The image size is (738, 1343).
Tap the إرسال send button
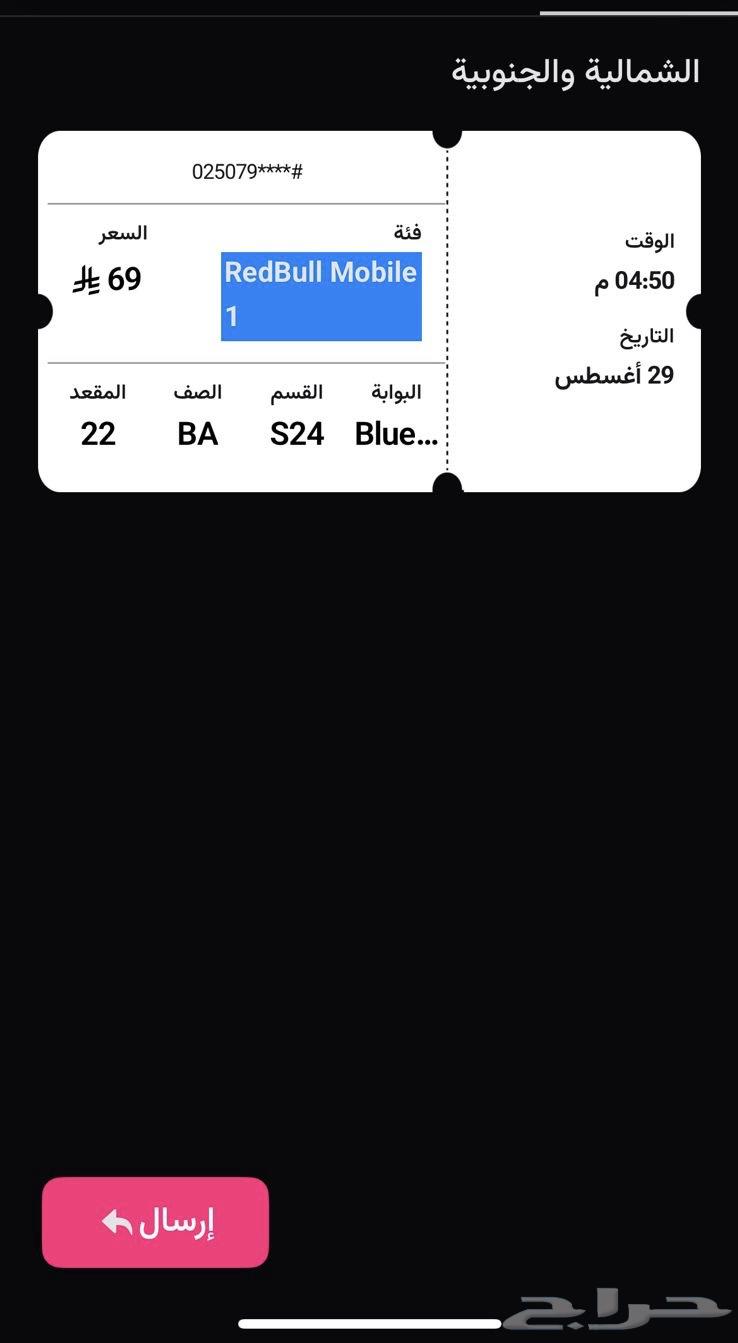click(154, 1222)
